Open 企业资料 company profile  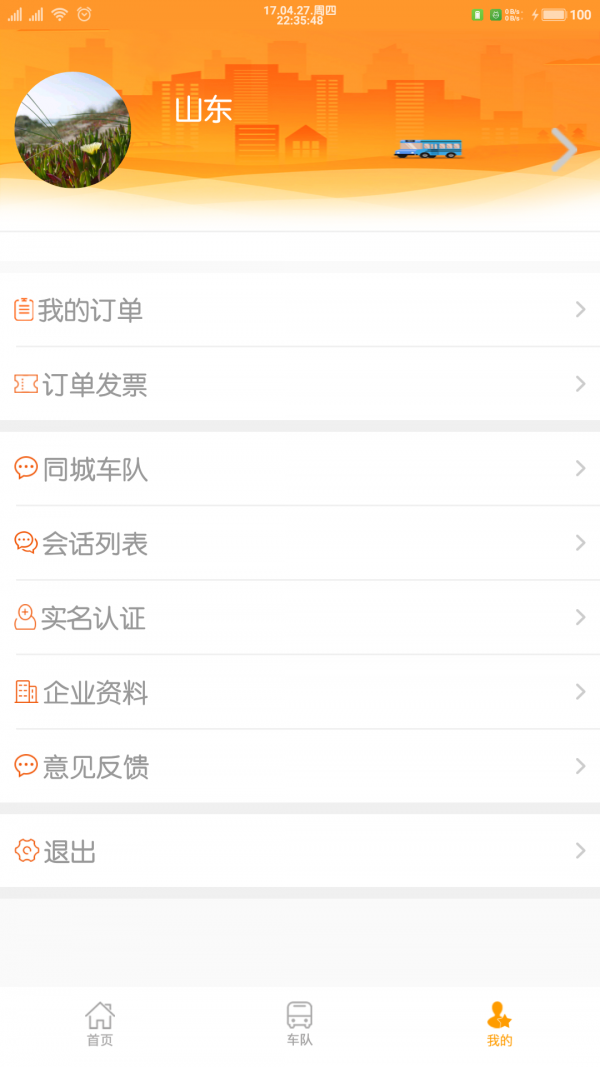[x=300, y=692]
